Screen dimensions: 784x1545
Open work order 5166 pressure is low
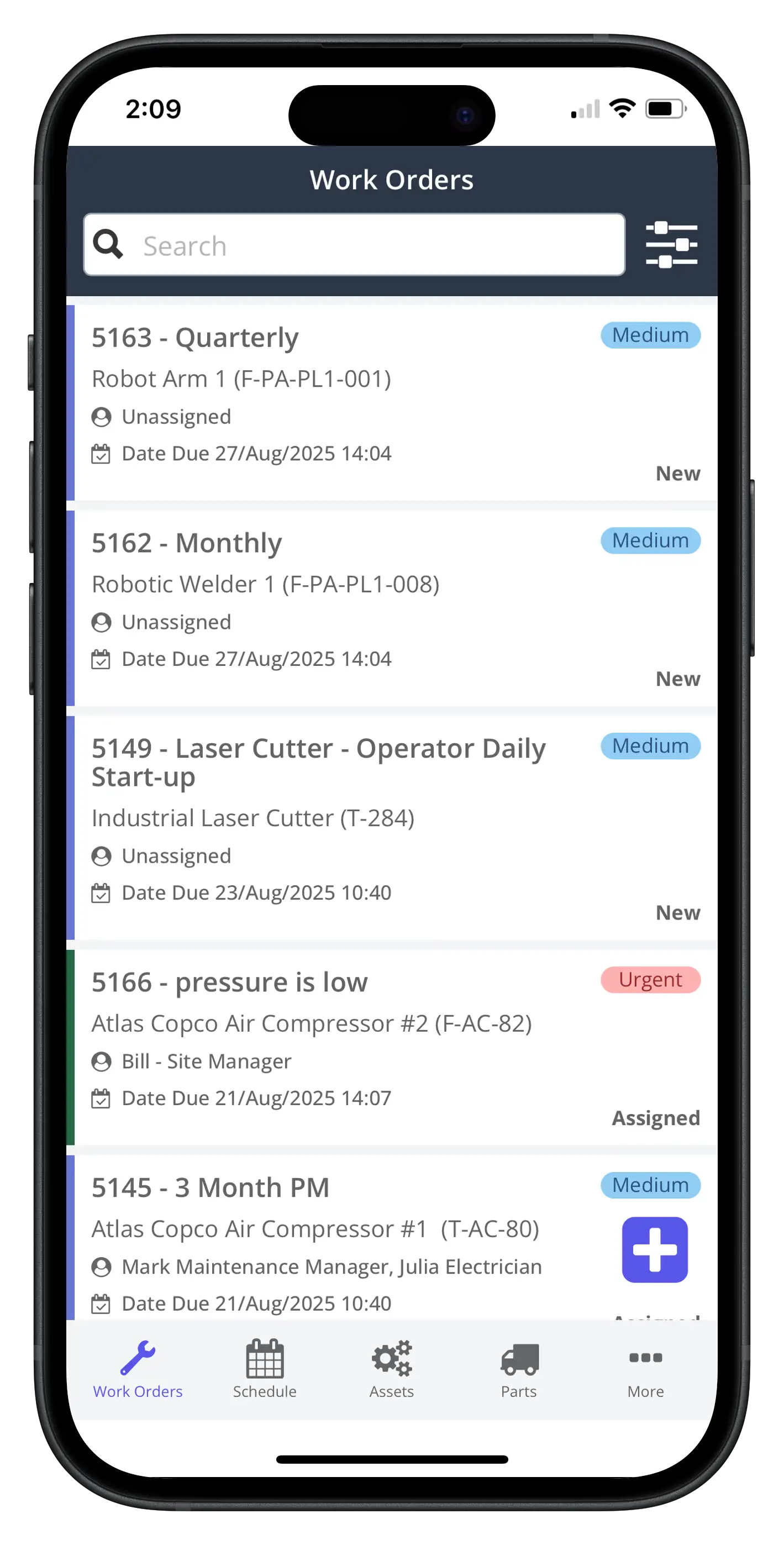tap(392, 1047)
